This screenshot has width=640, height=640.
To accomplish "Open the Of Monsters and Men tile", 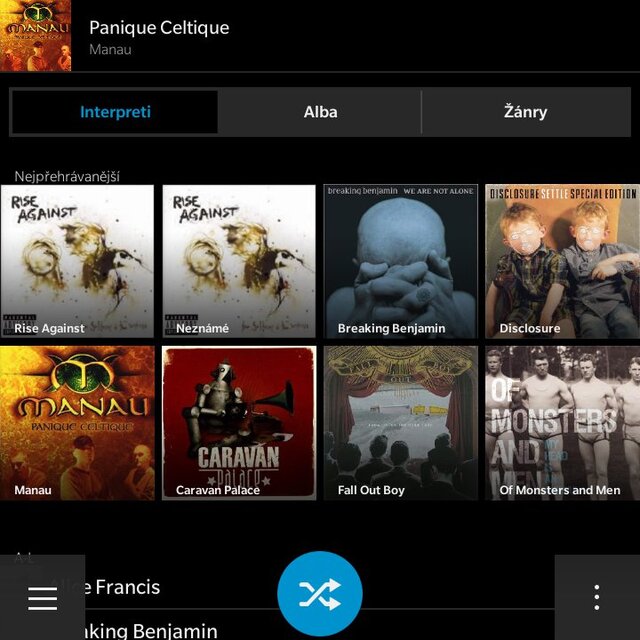I will pyautogui.click(x=562, y=423).
